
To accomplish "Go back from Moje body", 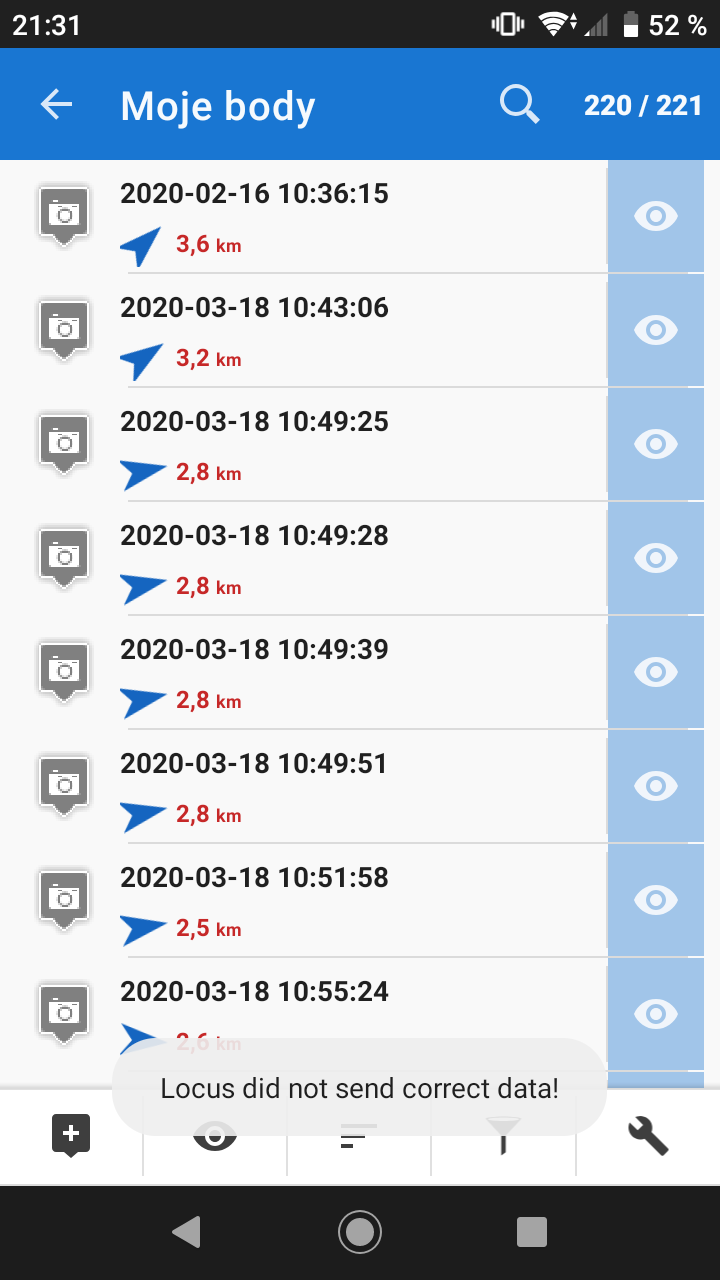I will pos(57,105).
